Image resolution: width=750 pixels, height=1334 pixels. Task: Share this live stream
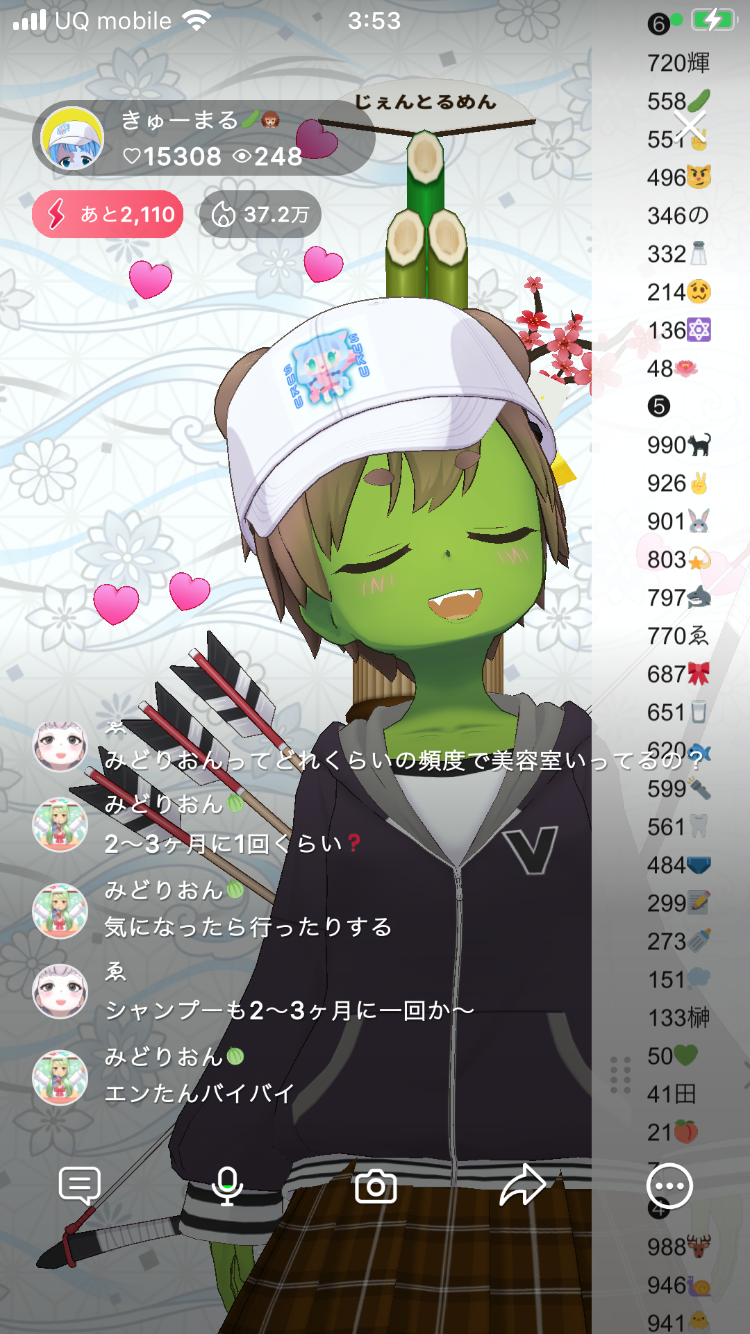click(522, 1186)
